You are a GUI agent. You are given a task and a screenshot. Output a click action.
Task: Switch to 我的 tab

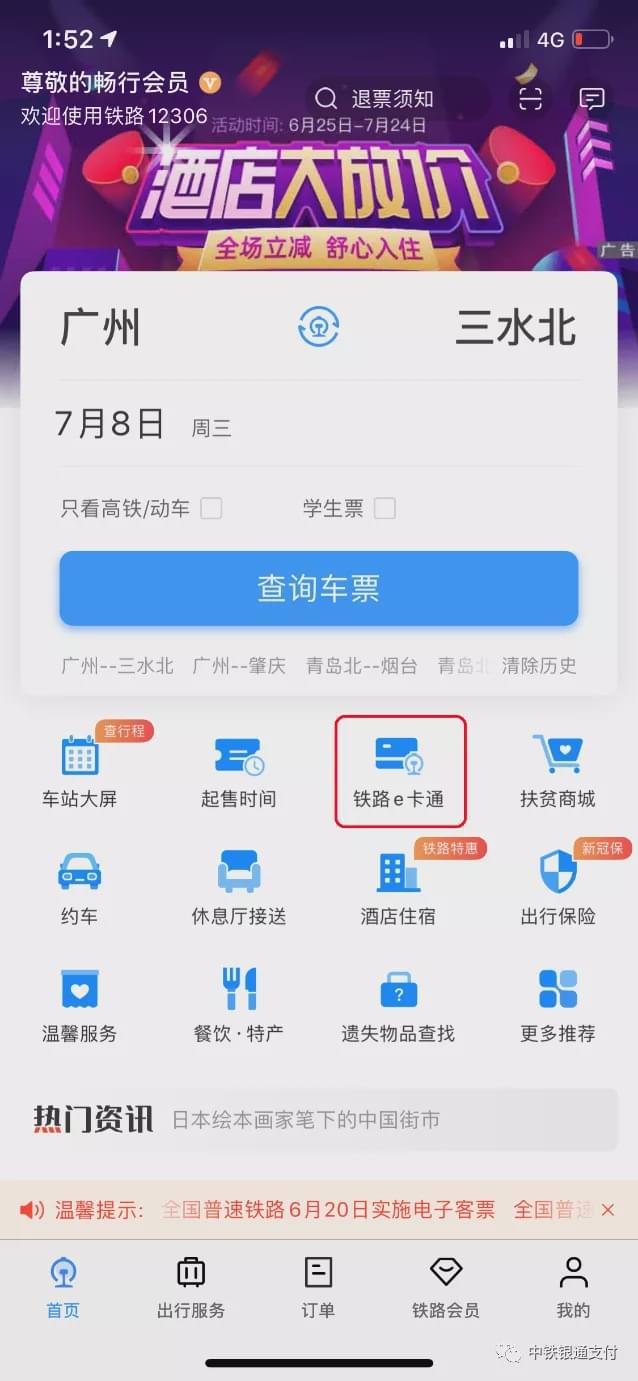[573, 1287]
